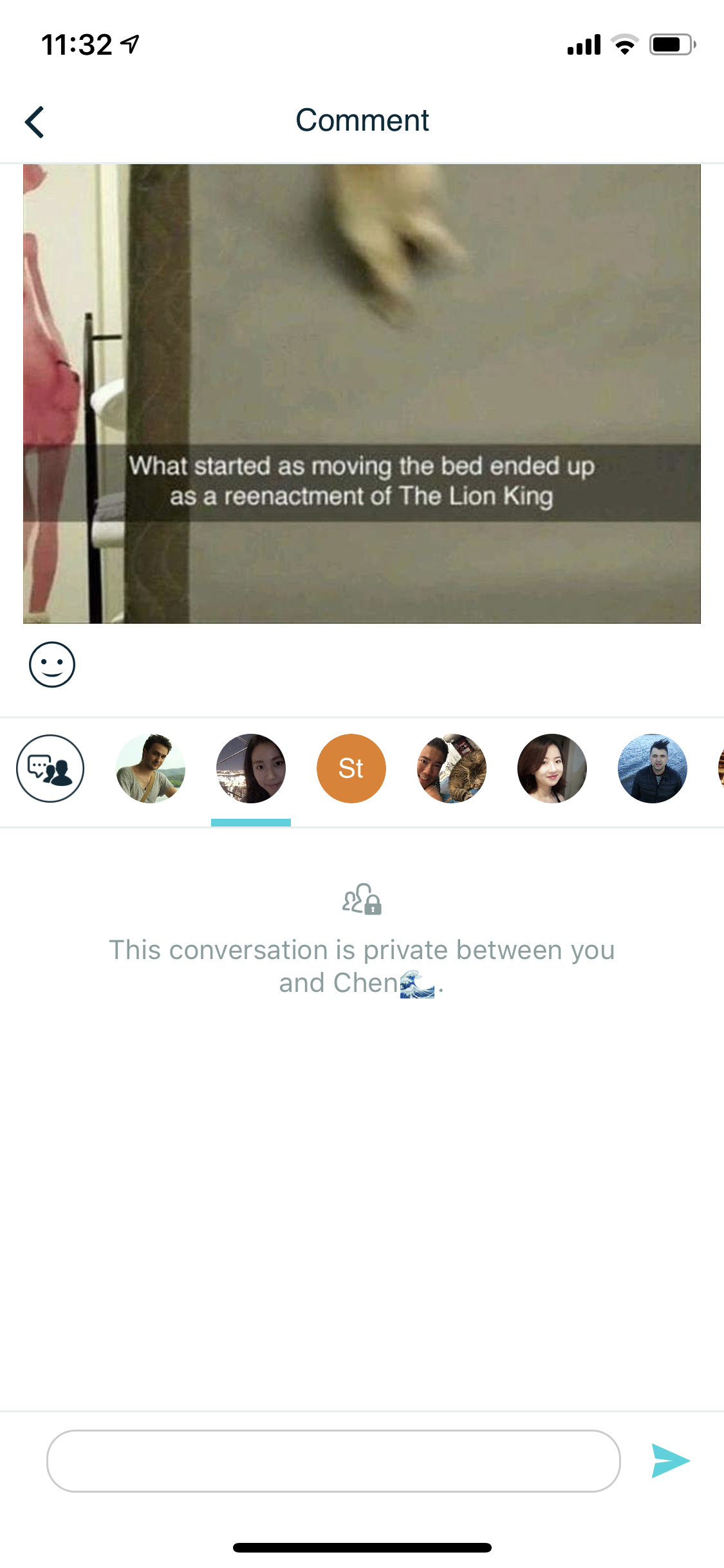Send the comment with the arrow icon
Viewport: 724px width, 1568px height.
670,1461
